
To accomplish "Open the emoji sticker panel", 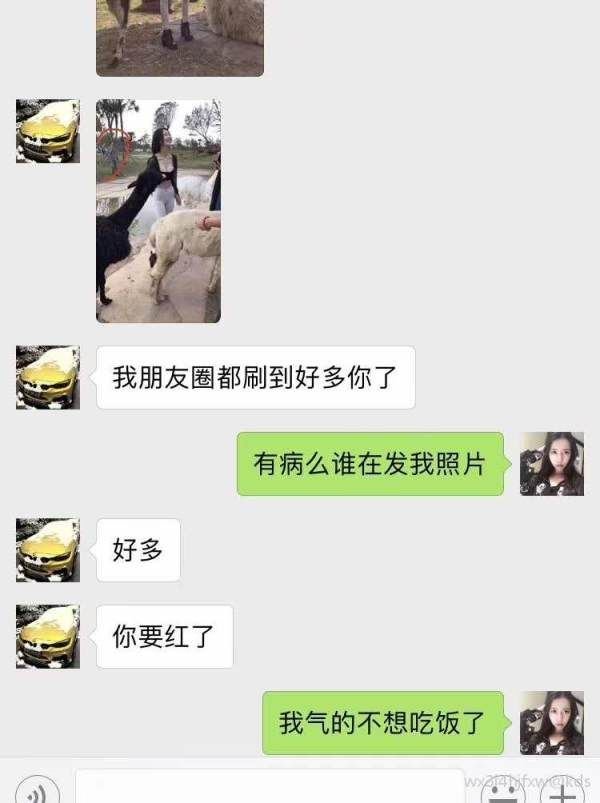I will (x=503, y=790).
